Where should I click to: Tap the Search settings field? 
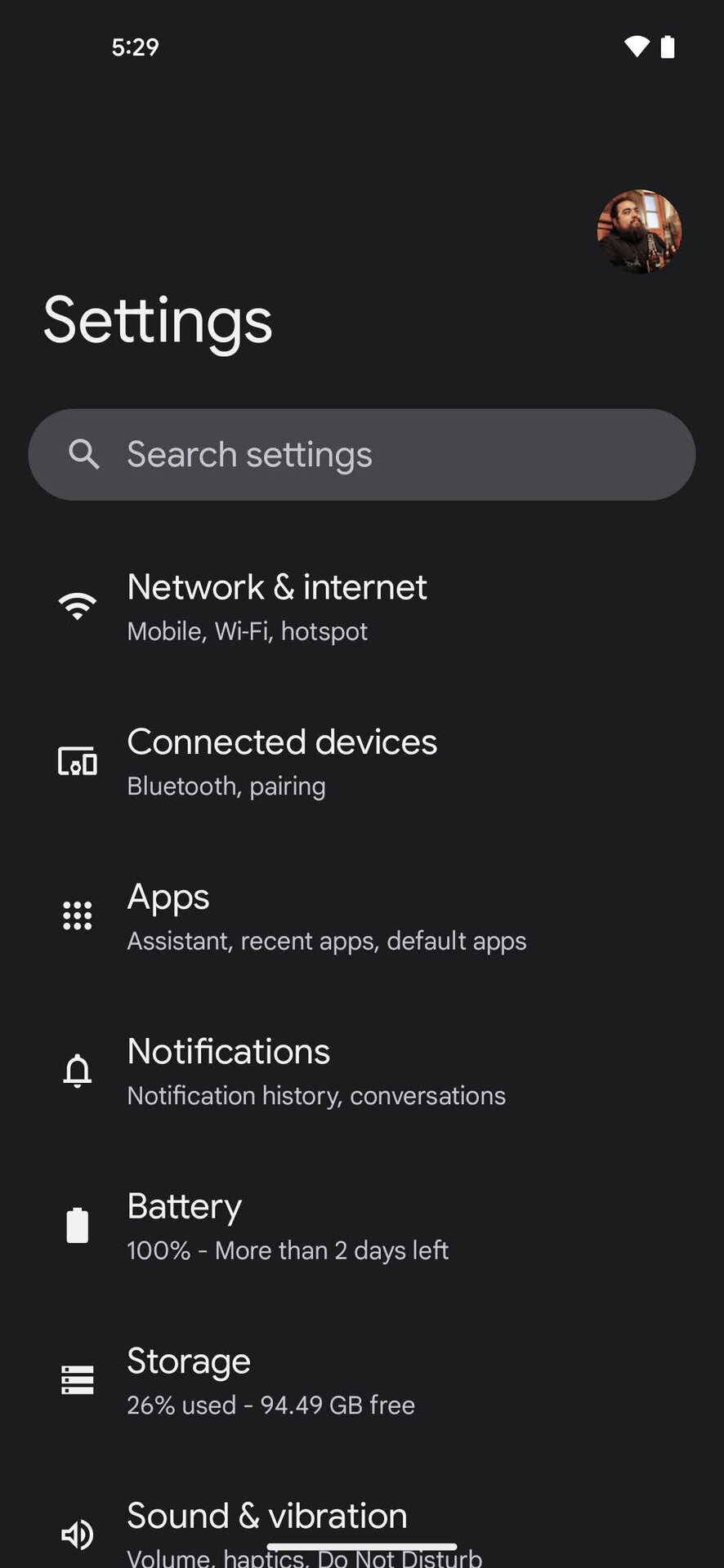361,455
